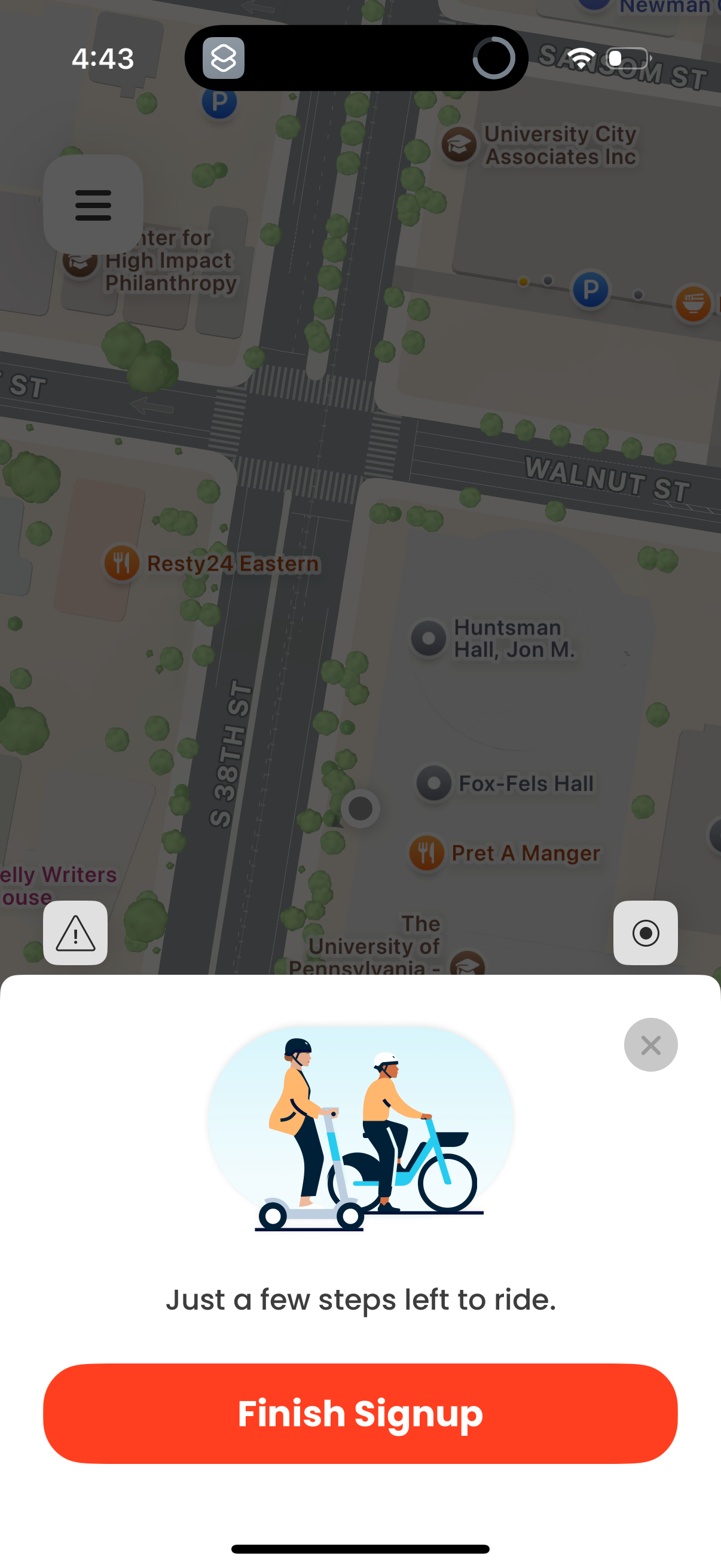The height and width of the screenshot is (1568, 721).
Task: Tap the clock showing 4:43
Action: pos(102,58)
